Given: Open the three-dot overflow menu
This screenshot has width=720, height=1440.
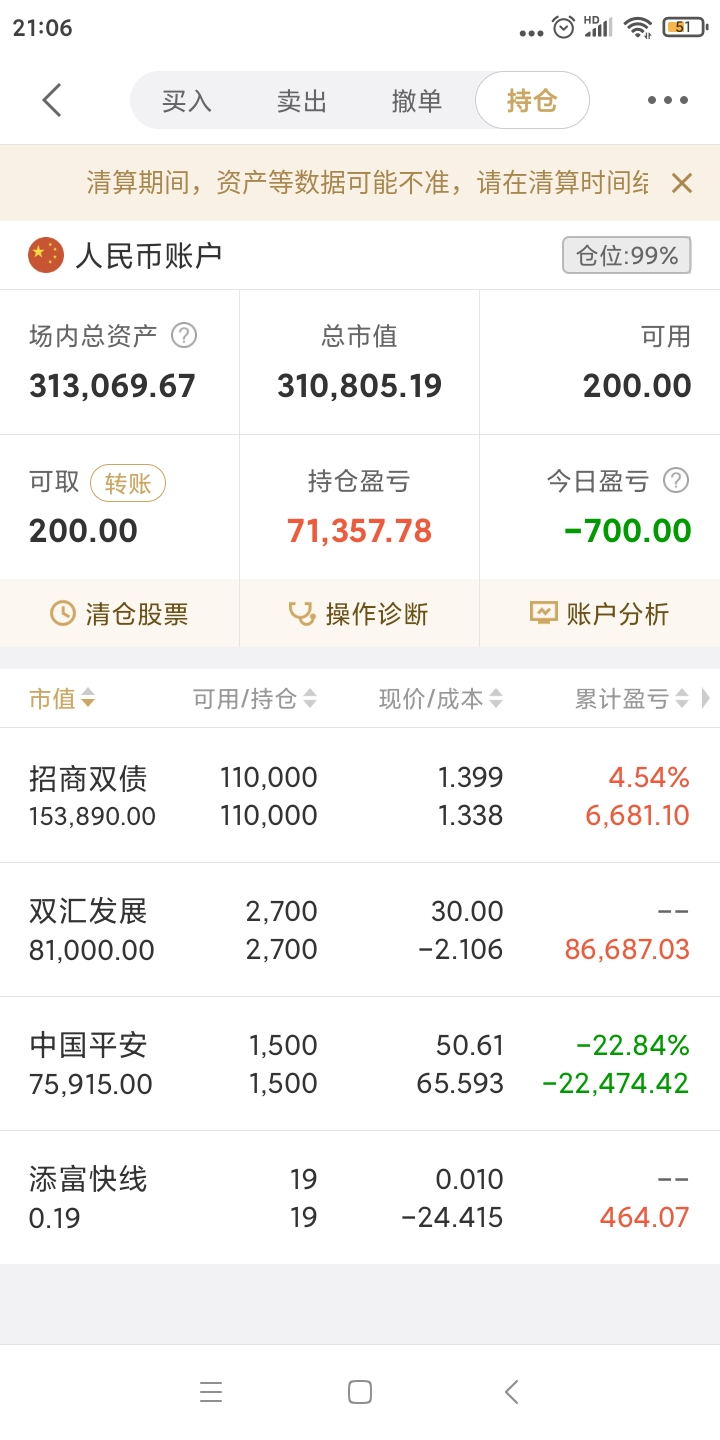Looking at the screenshot, I should tap(668, 100).
